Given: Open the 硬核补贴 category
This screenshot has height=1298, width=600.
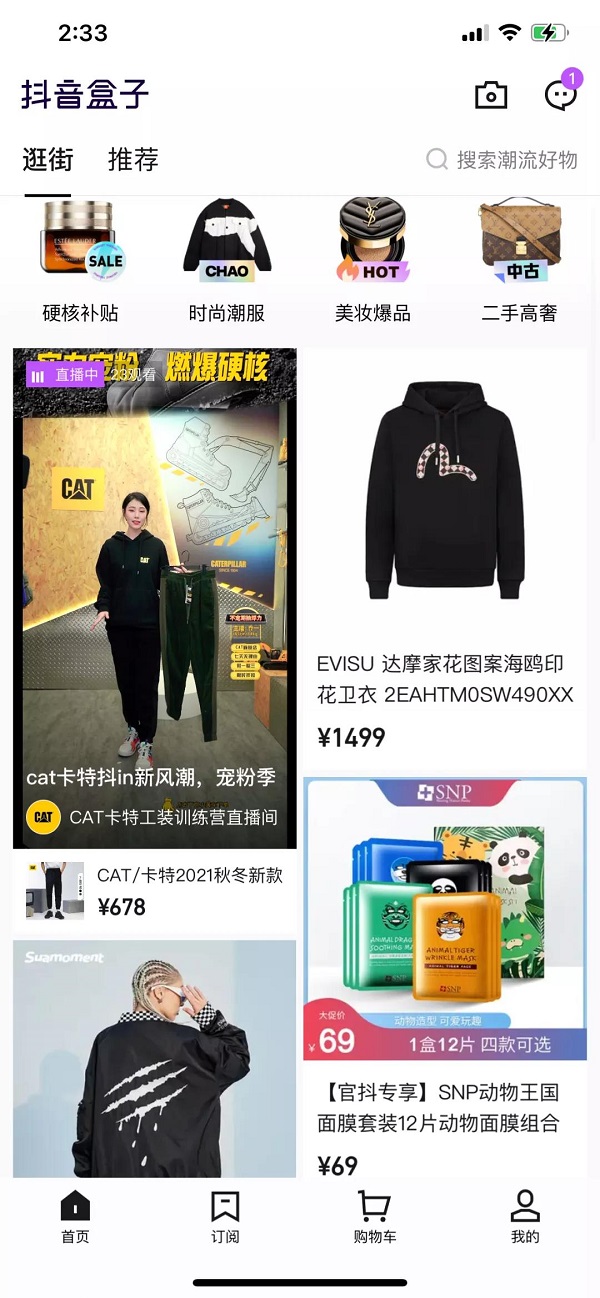Looking at the screenshot, I should pyautogui.click(x=80, y=260).
